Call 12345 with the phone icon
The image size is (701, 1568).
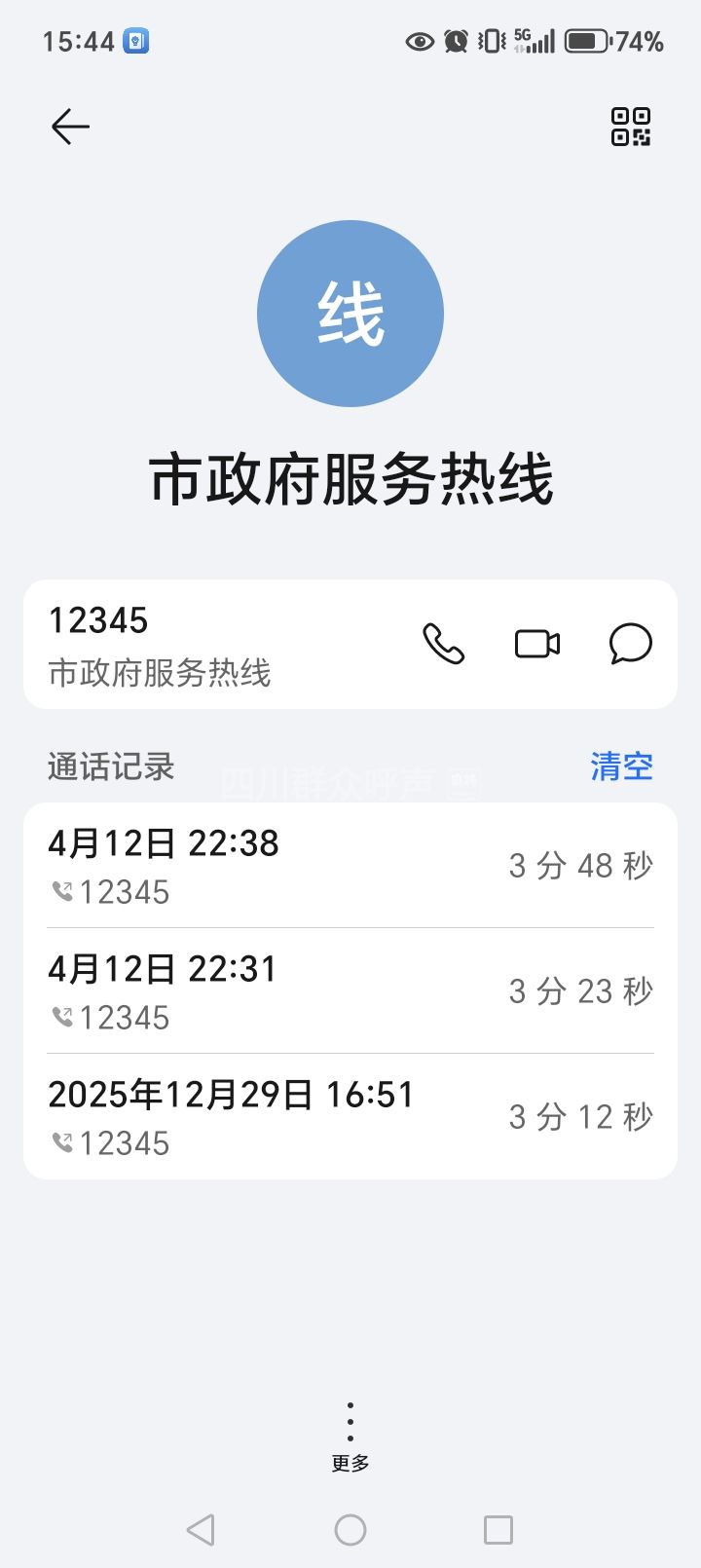[x=444, y=644]
